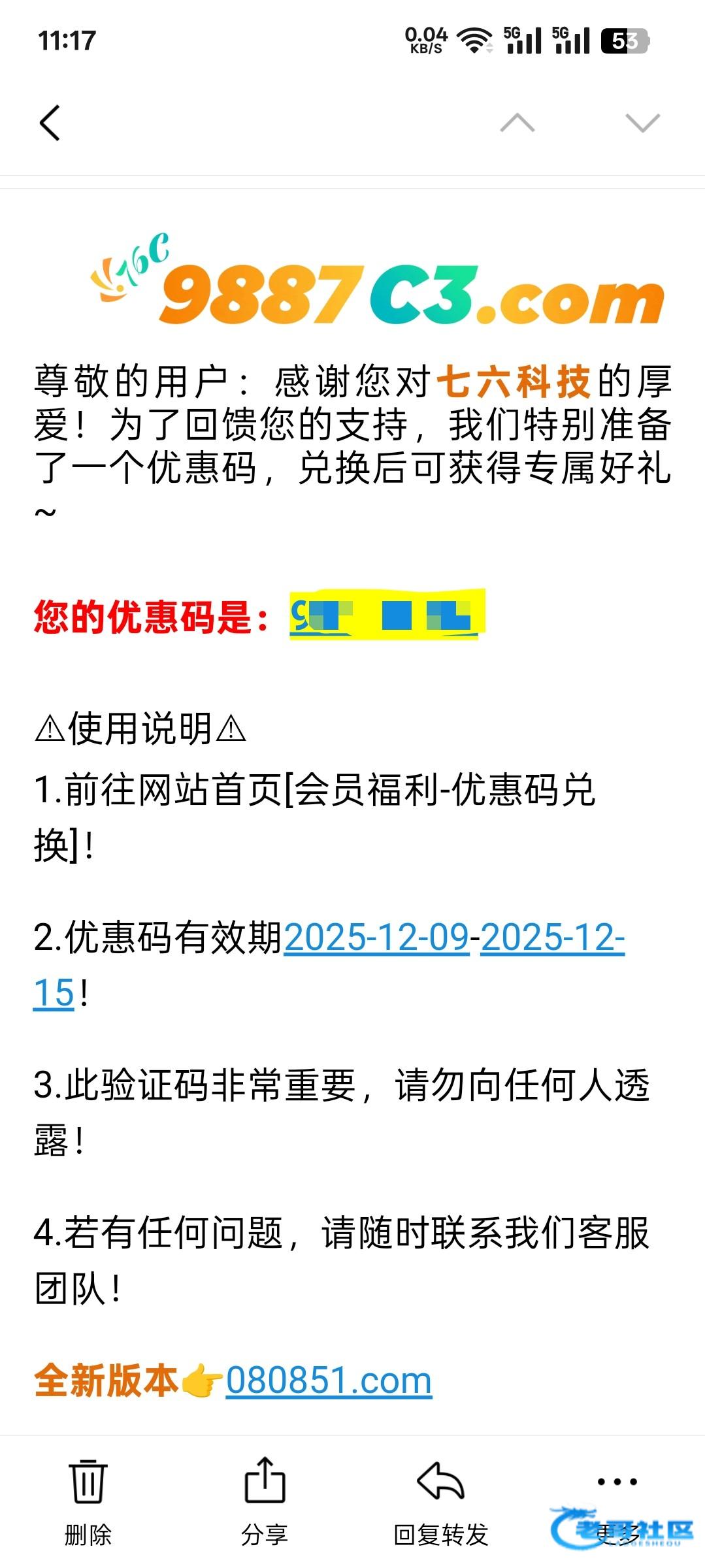705x1568 pixels.
Task: Open the previous email with up arrow
Action: click(517, 123)
